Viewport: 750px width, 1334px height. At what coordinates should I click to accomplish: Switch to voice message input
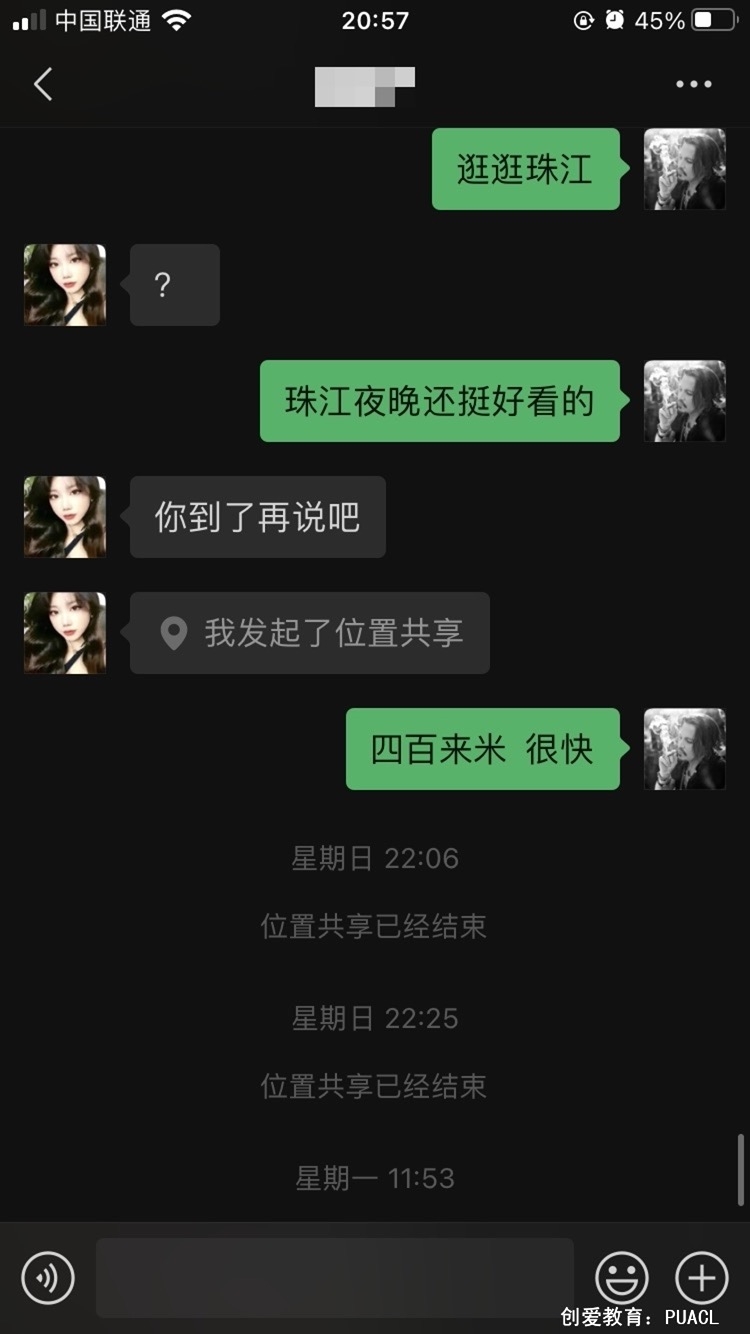48,1277
